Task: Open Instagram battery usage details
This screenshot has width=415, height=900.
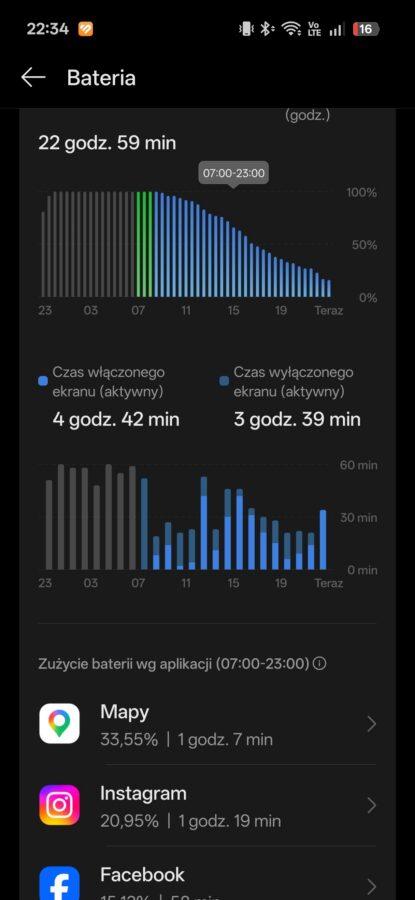Action: (207, 805)
